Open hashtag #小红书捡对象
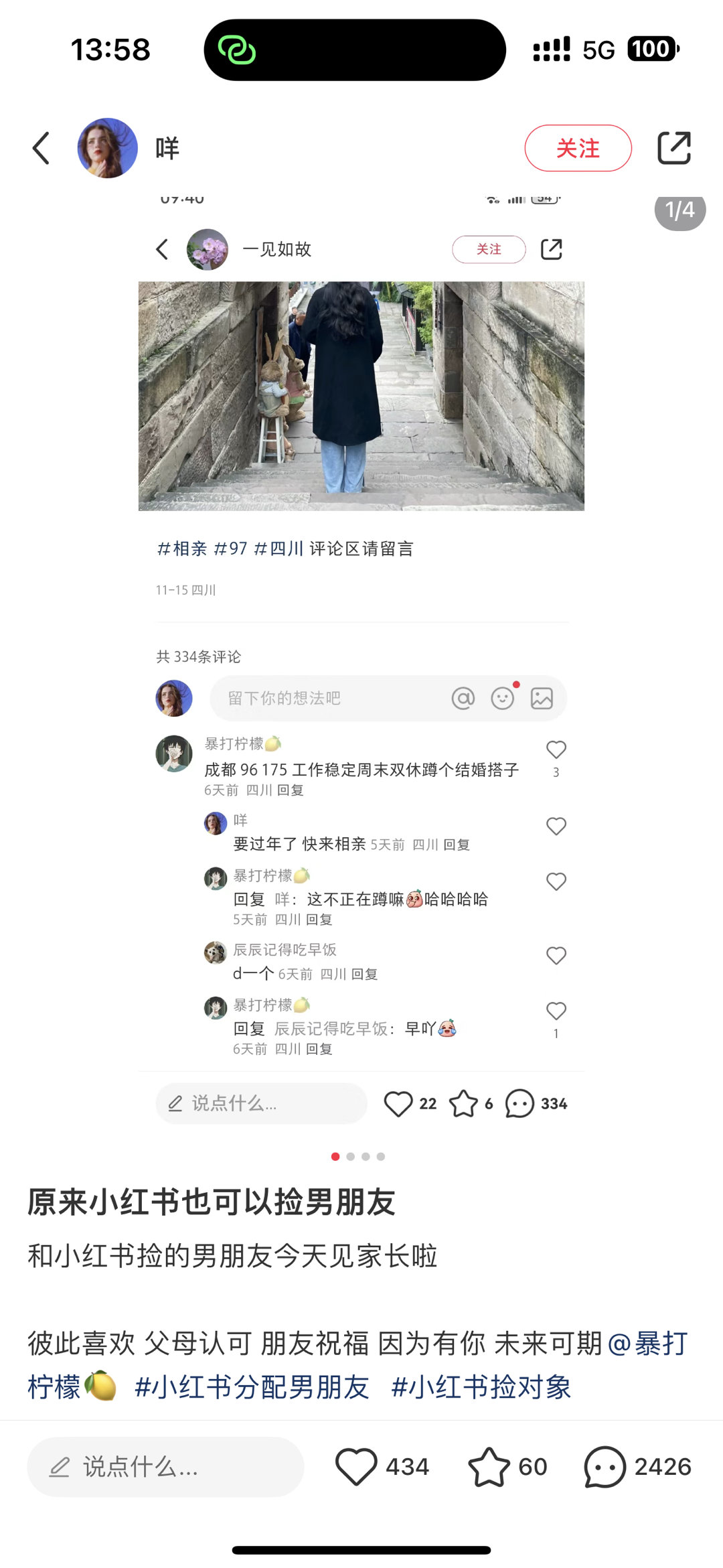This screenshot has width=723, height=1568. tap(481, 1386)
